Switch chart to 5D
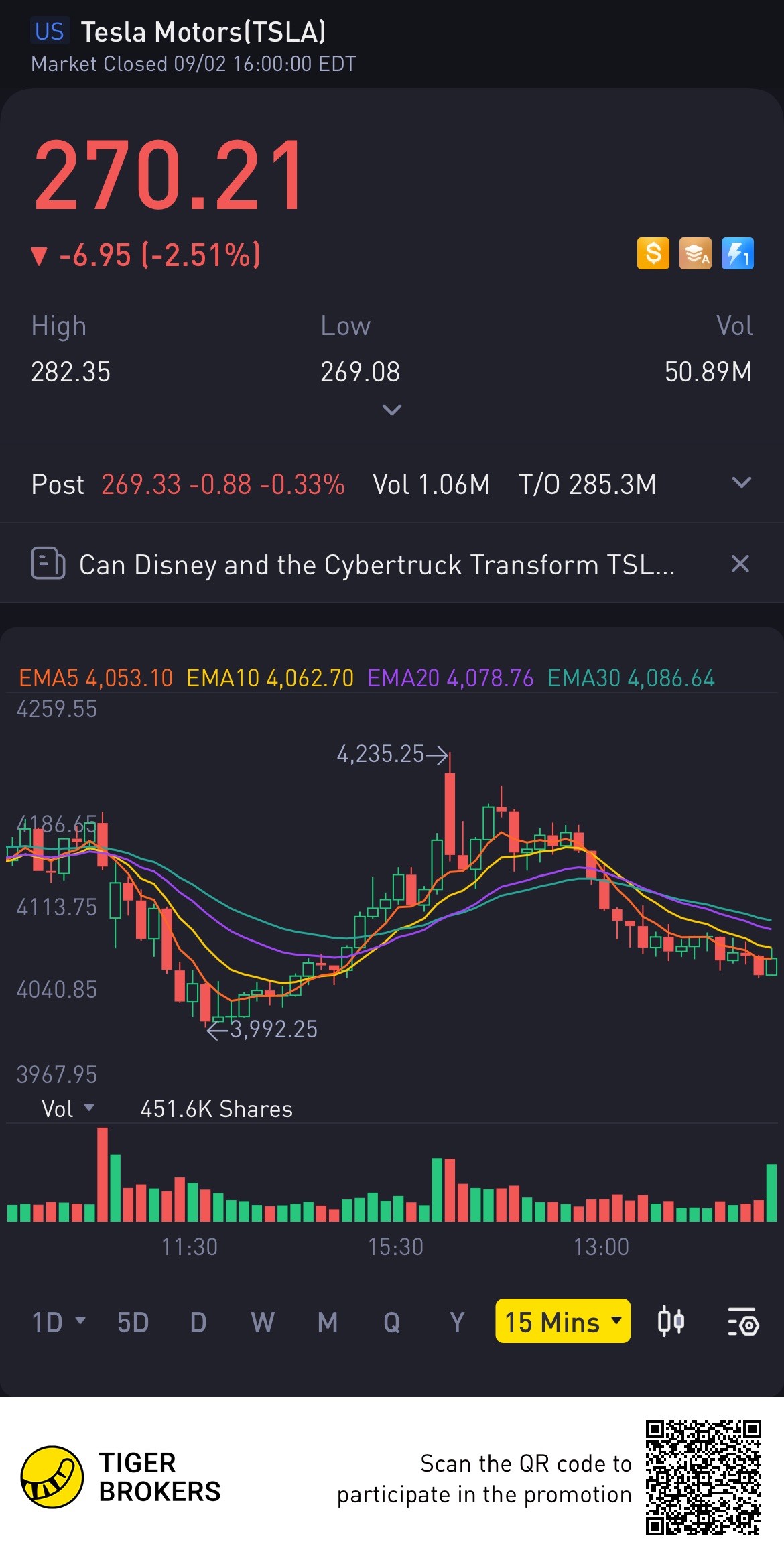Image resolution: width=784 pixels, height=1558 pixels. pyautogui.click(x=133, y=1322)
